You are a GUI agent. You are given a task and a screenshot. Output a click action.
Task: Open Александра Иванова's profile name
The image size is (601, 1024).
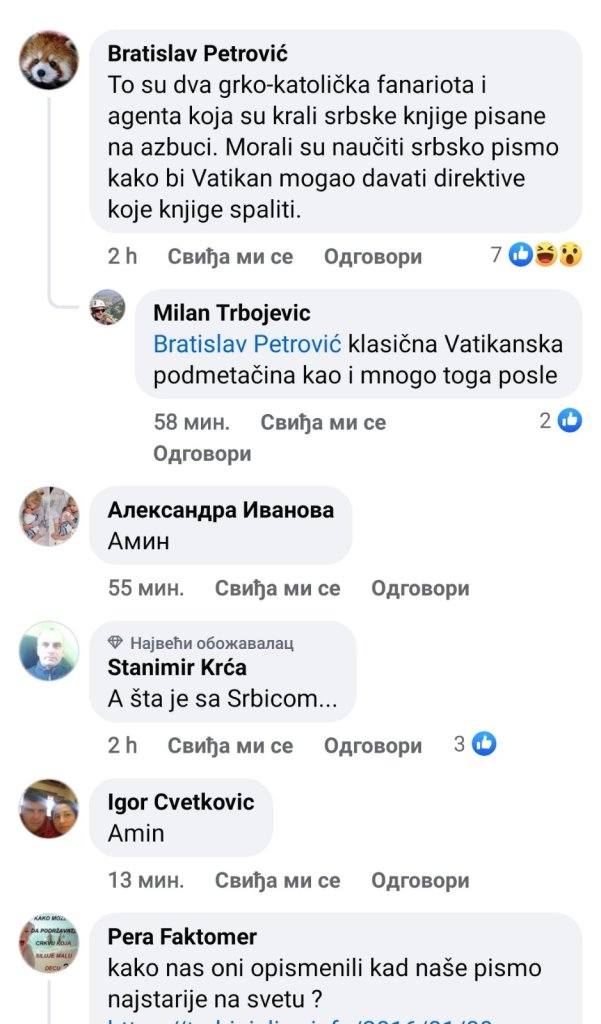[220, 510]
